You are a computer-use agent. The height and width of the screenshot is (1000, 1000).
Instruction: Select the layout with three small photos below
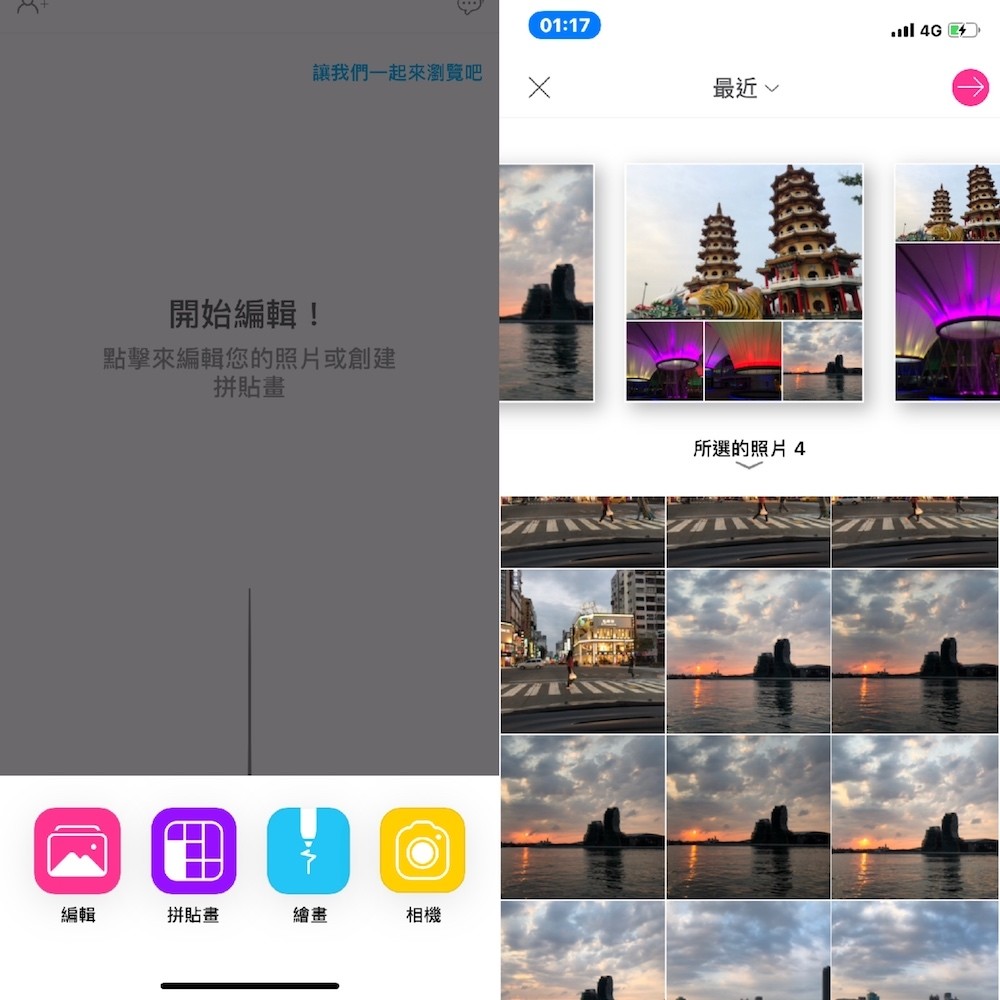pyautogui.click(x=744, y=283)
